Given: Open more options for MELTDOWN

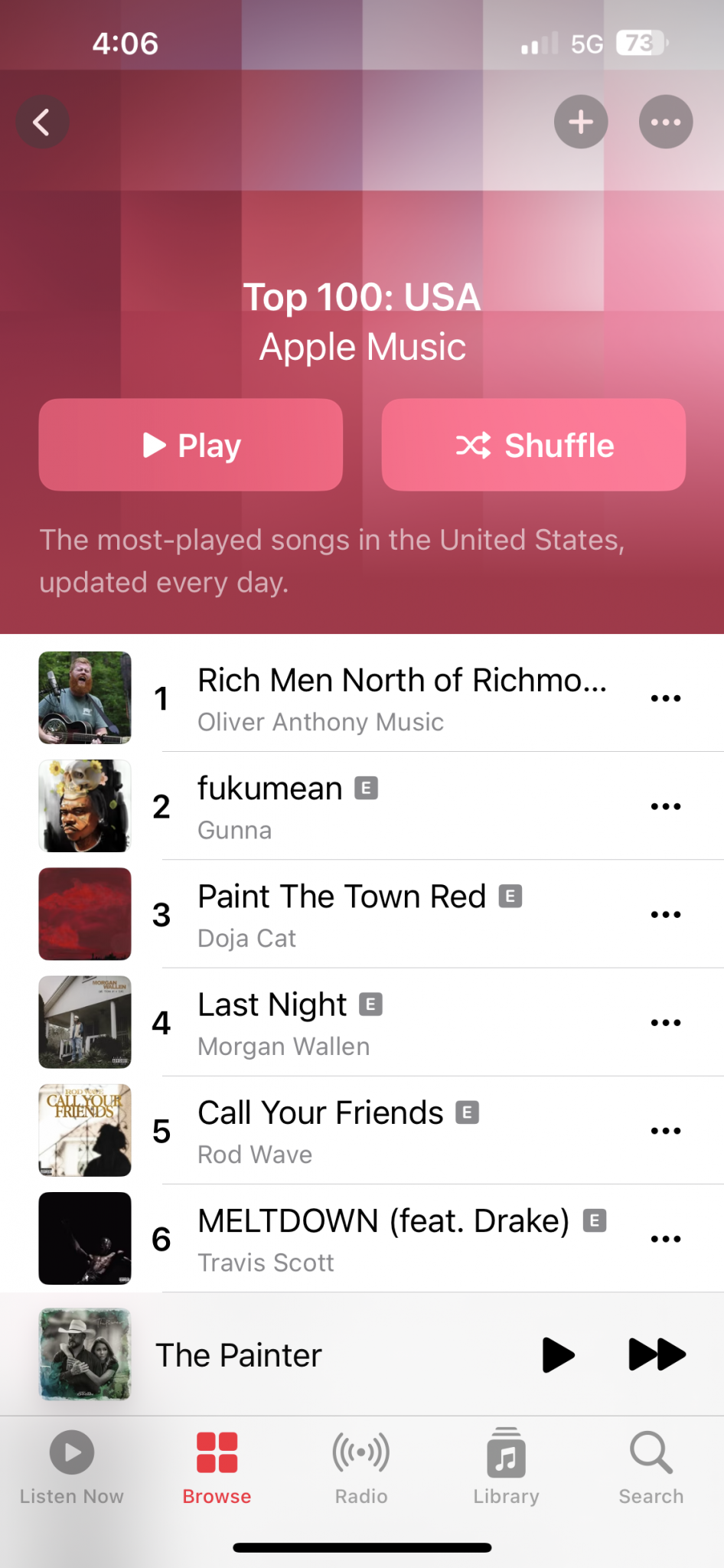Looking at the screenshot, I should [x=665, y=1239].
